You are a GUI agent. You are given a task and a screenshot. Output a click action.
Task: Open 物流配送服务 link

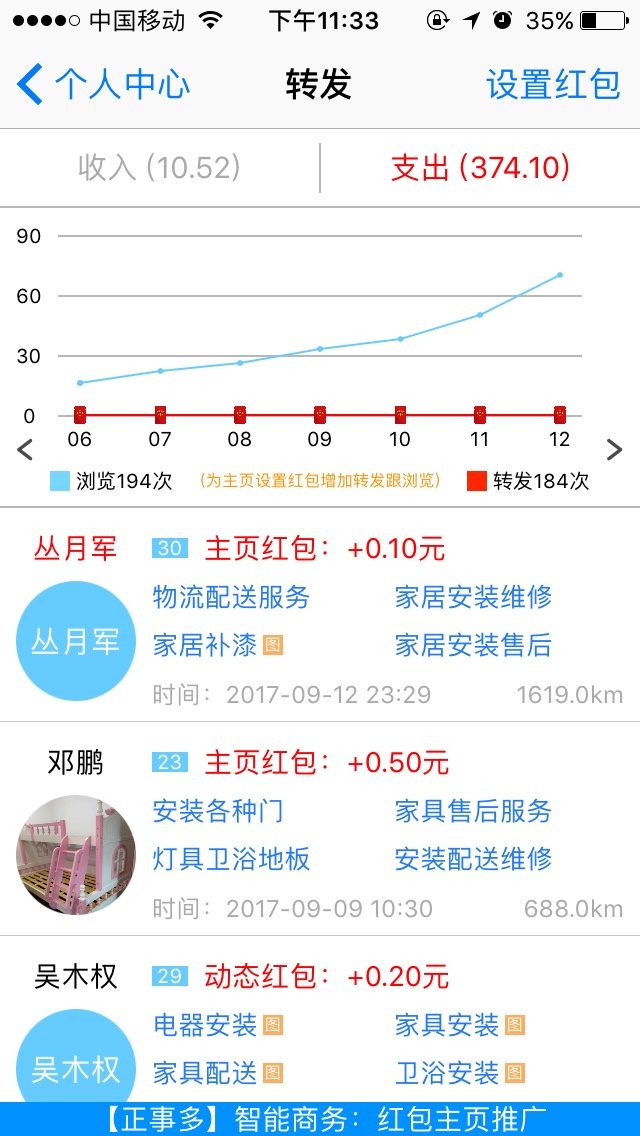point(231,598)
